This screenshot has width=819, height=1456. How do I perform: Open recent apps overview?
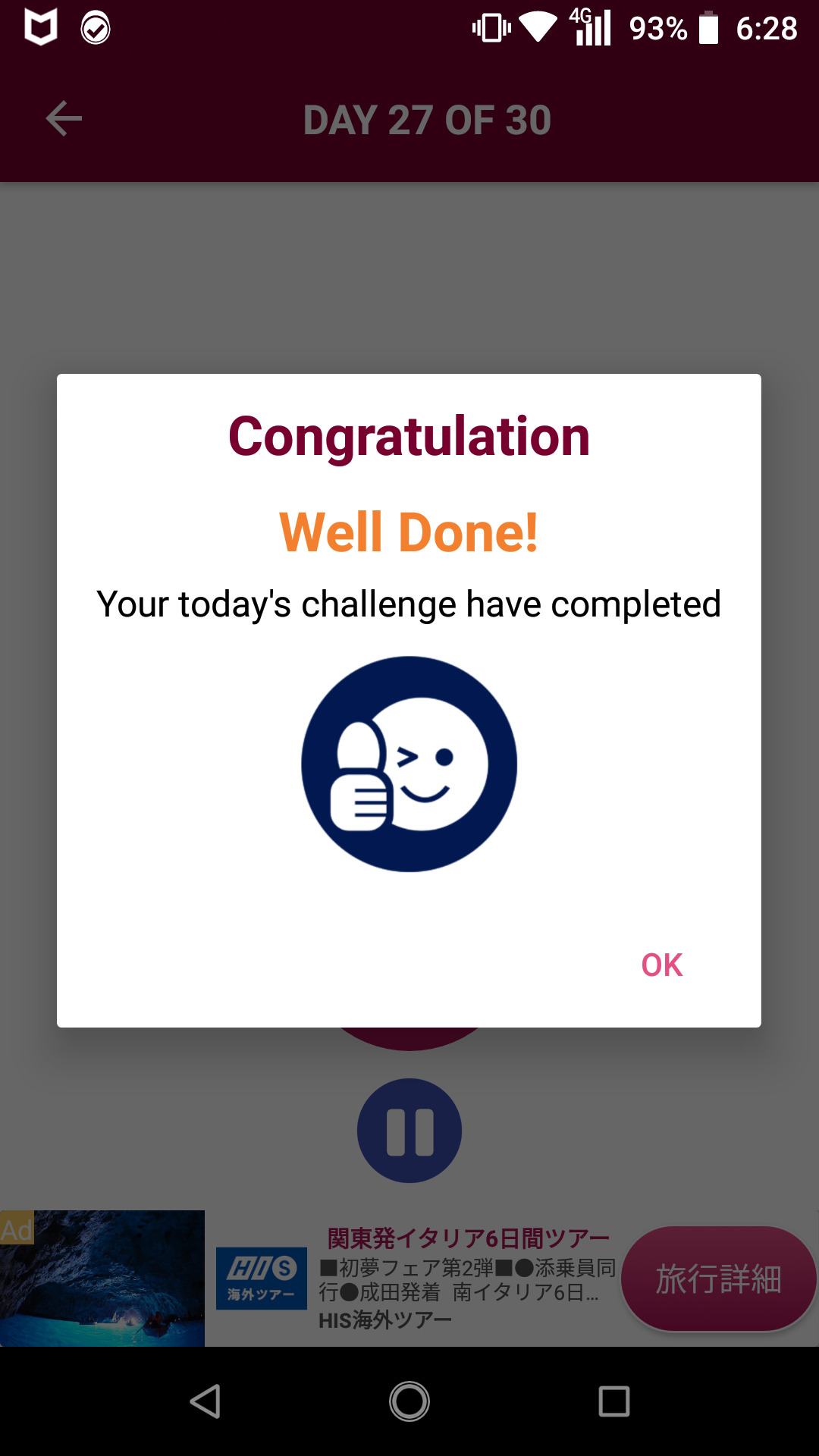point(613,1401)
